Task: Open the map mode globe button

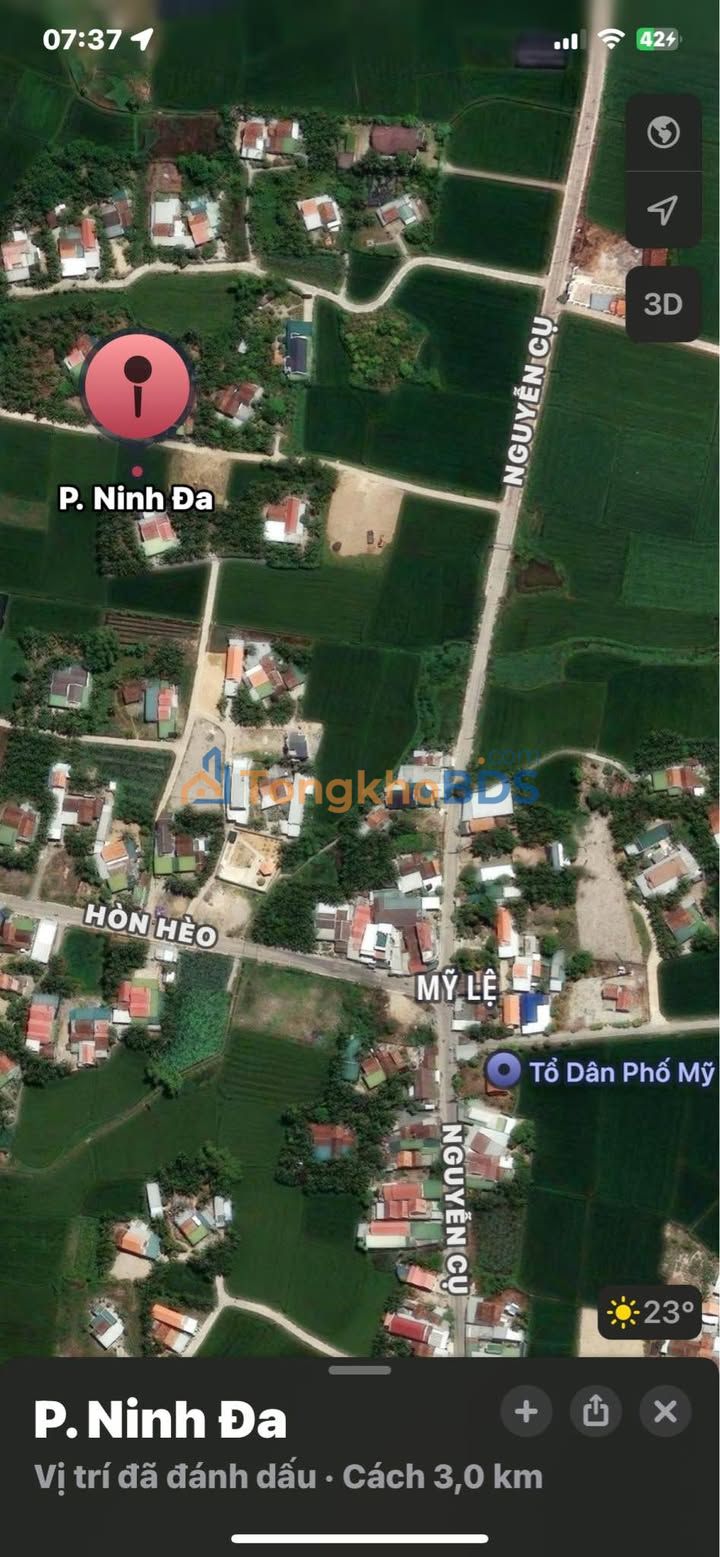Action: point(663,133)
